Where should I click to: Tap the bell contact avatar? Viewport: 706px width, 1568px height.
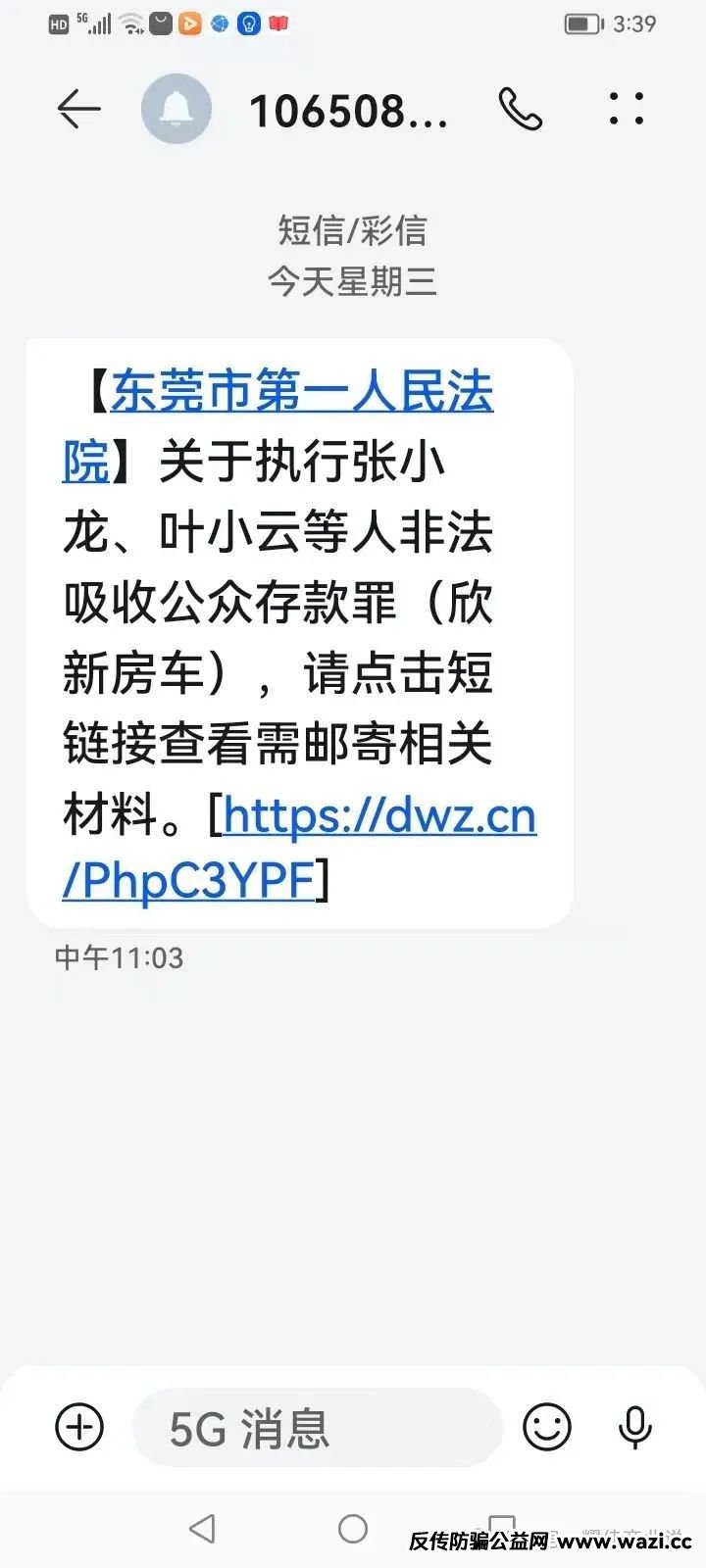(176, 109)
